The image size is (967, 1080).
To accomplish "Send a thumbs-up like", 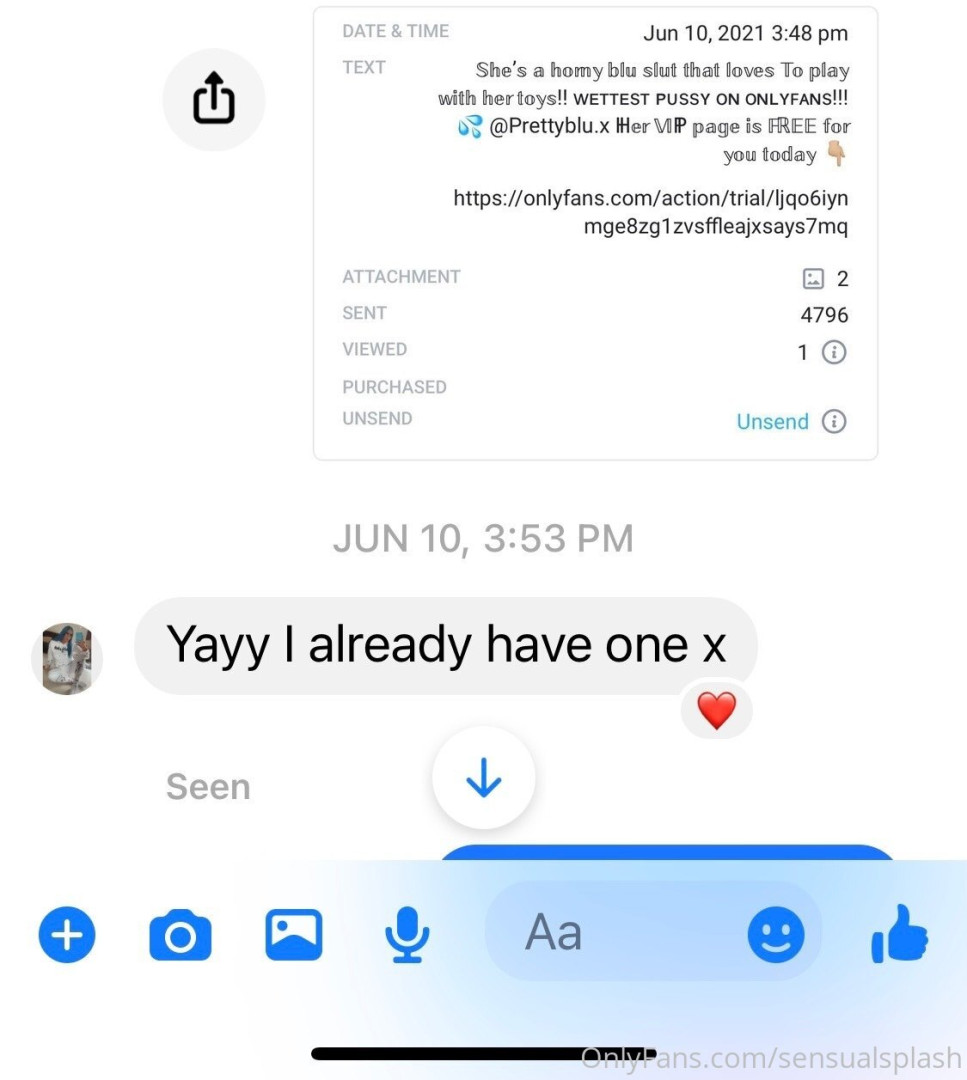I will 899,934.
